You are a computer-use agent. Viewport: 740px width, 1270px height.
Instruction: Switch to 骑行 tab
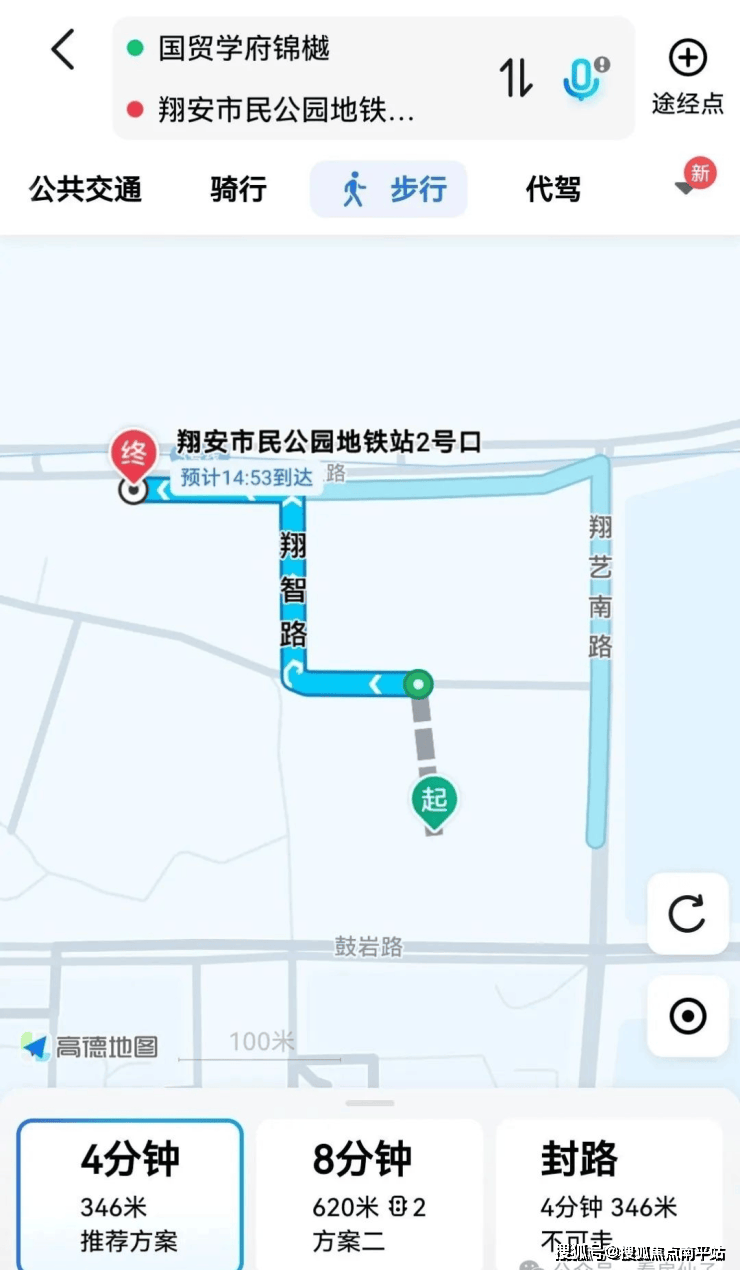238,189
